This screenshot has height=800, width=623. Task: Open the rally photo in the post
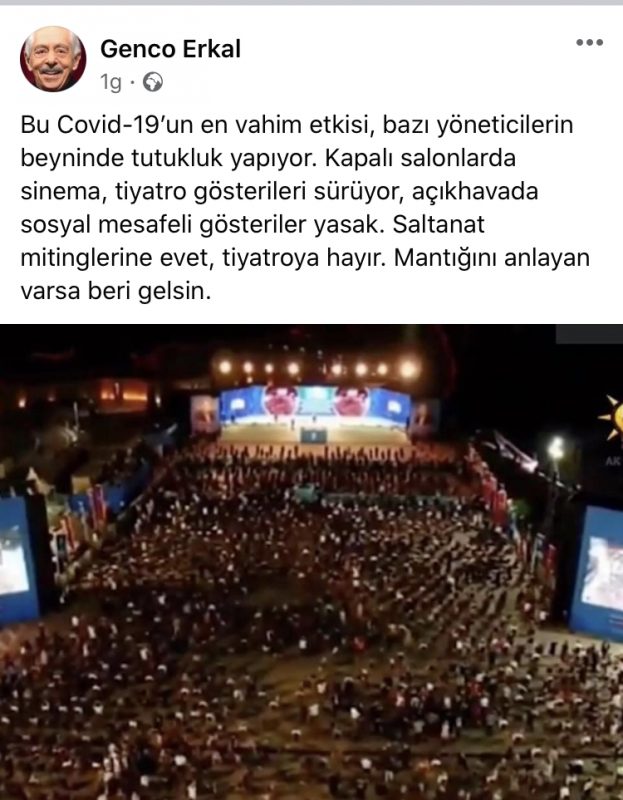point(311,560)
